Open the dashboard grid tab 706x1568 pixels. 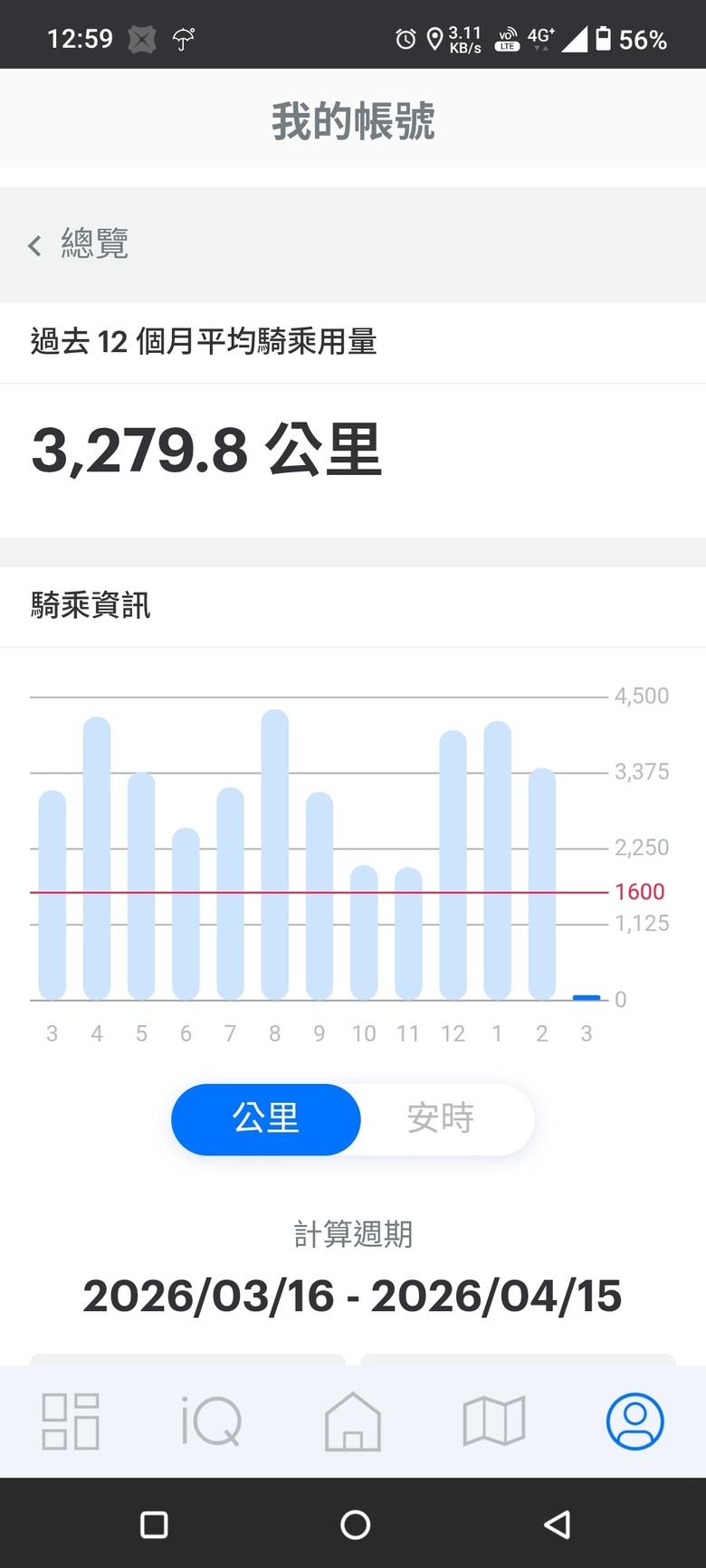[x=71, y=1421]
